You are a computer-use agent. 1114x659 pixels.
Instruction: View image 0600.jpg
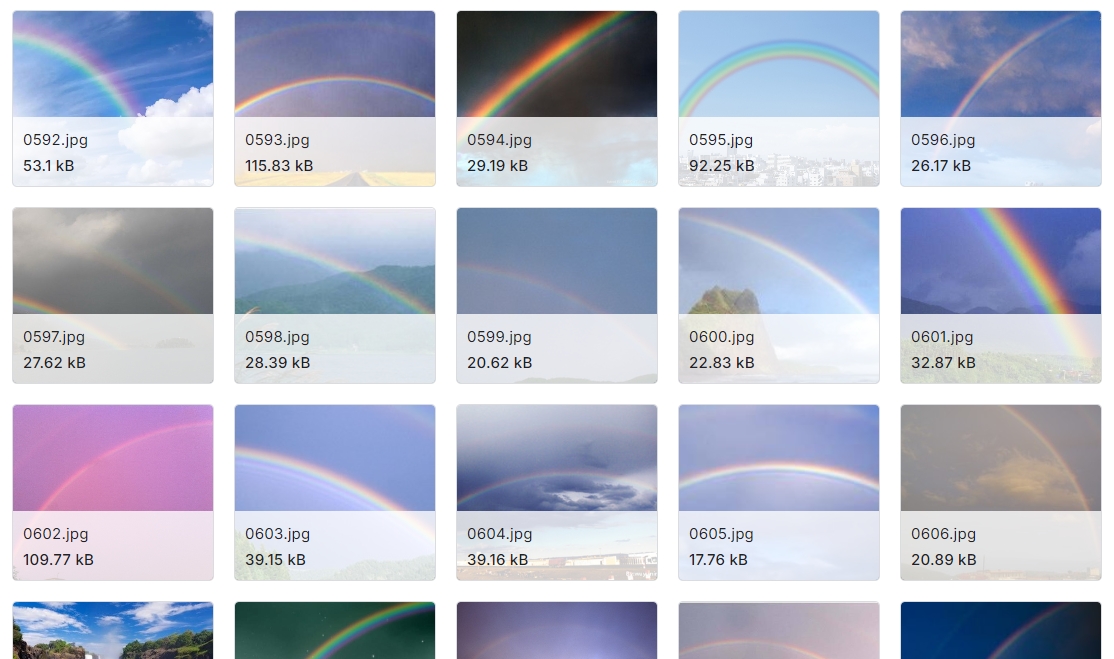coord(779,267)
